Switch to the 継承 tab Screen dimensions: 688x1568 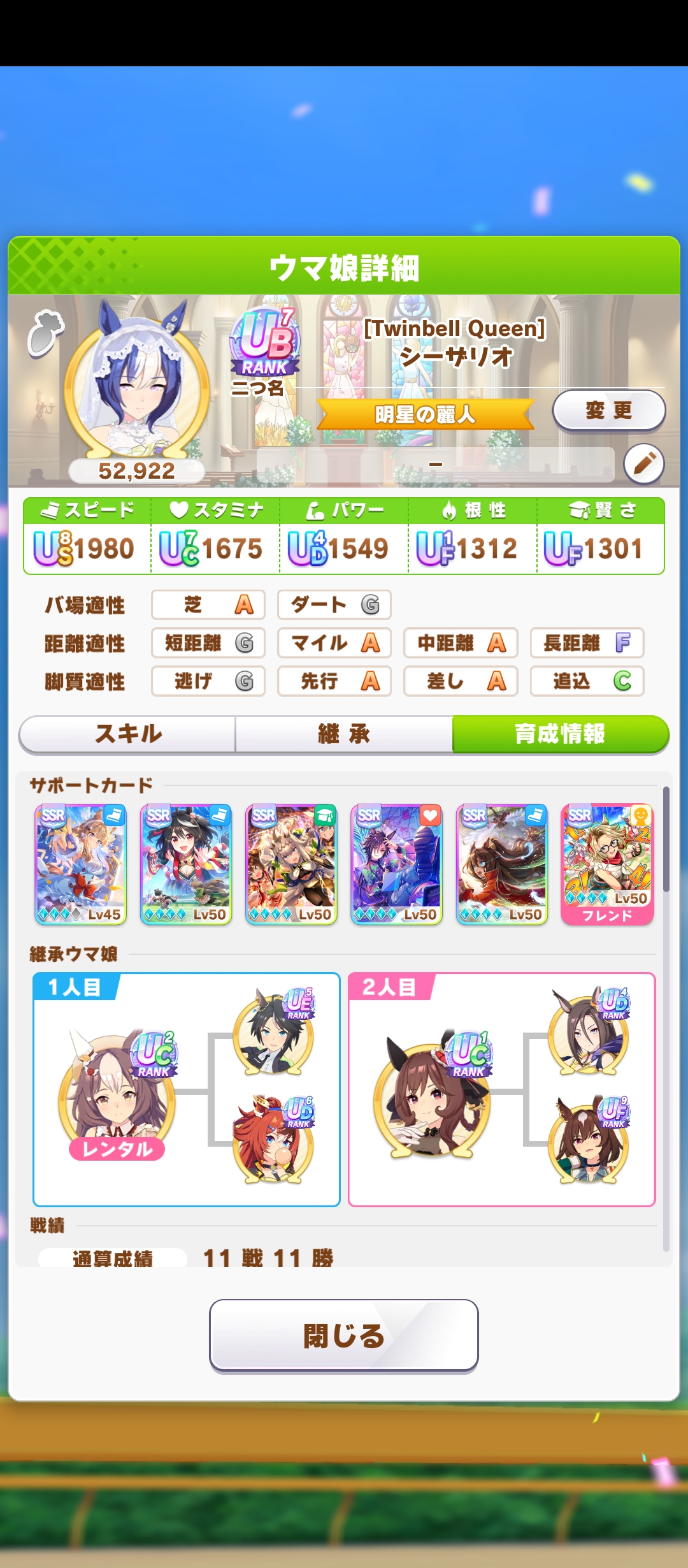(344, 734)
